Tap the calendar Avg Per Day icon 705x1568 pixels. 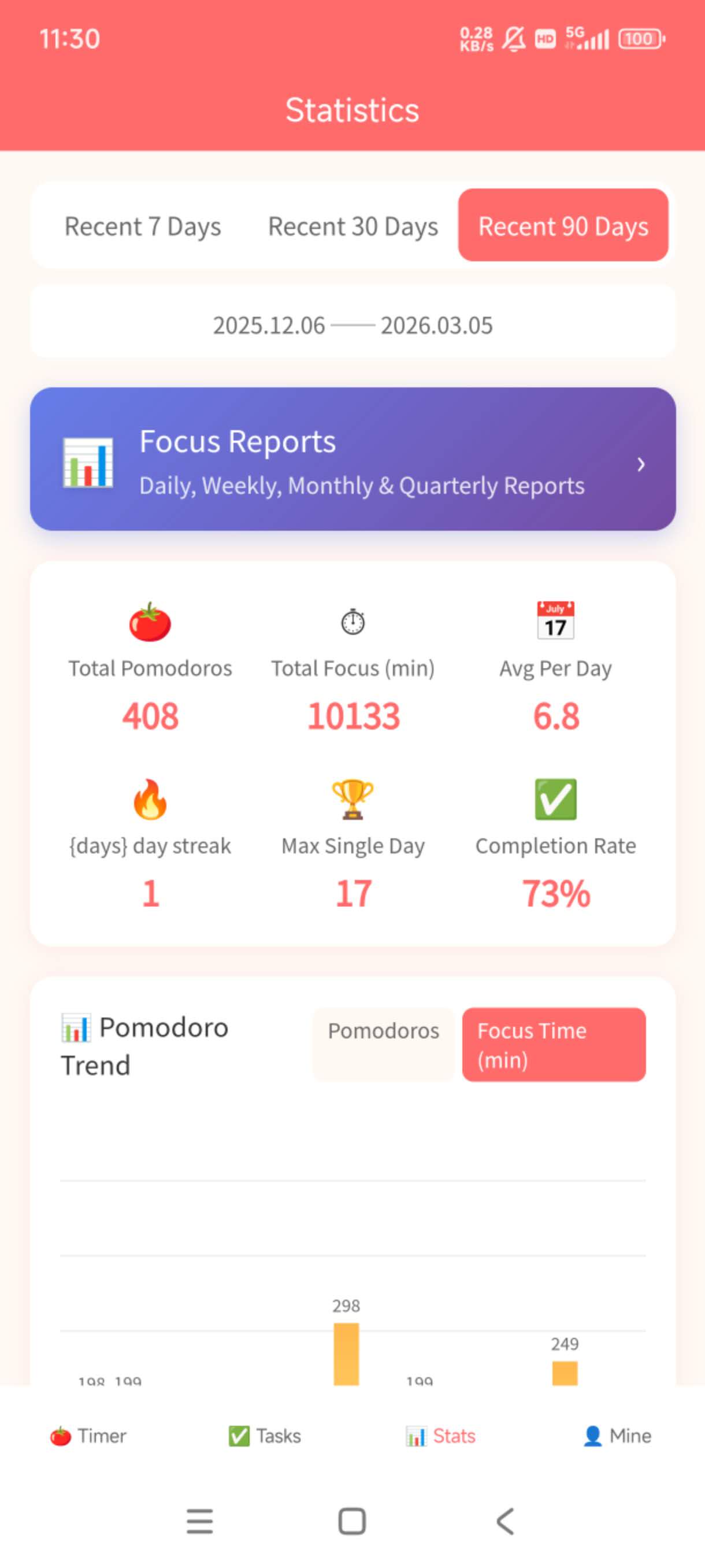tap(555, 620)
